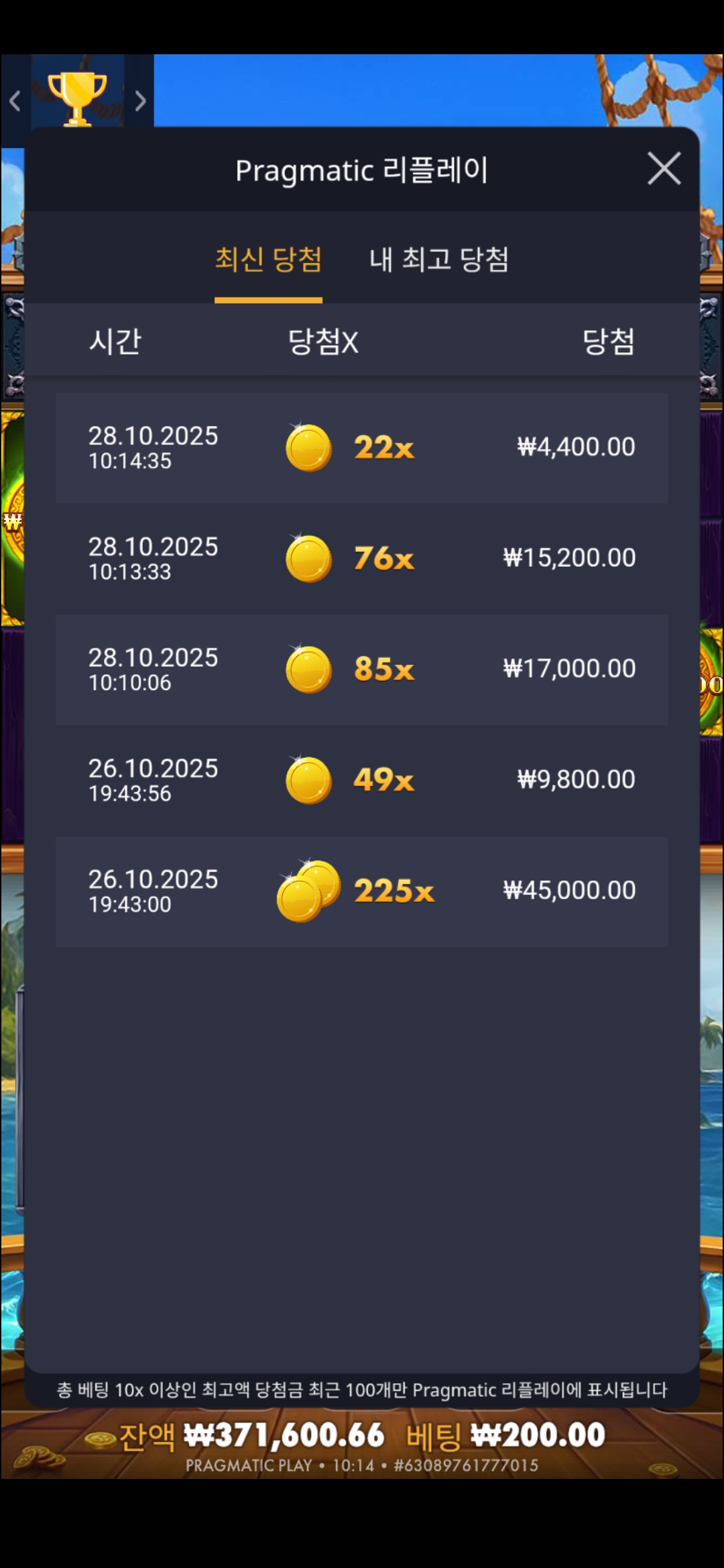Tap the trophy icon at the top
The height and width of the screenshot is (1568, 724).
pyautogui.click(x=77, y=99)
